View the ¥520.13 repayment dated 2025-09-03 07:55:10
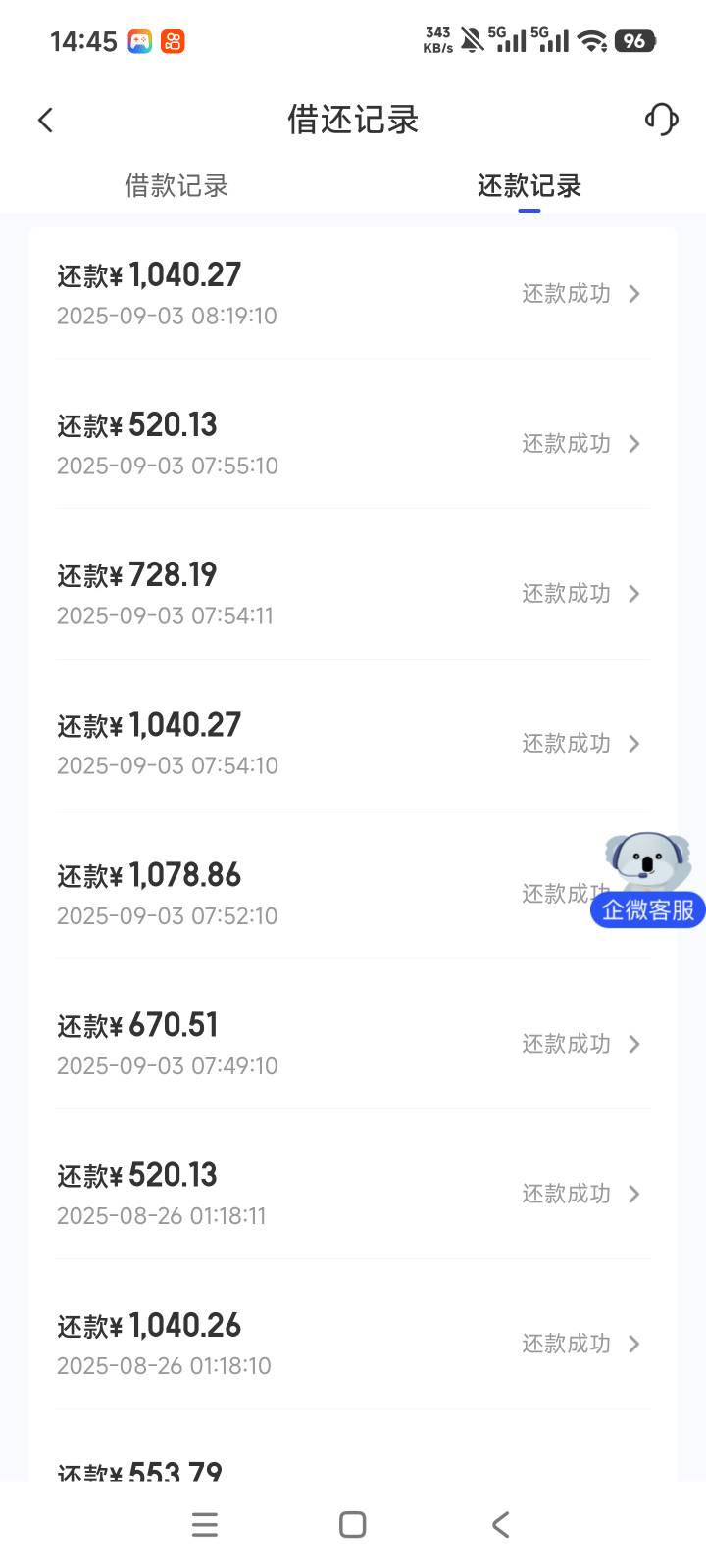 (352, 443)
